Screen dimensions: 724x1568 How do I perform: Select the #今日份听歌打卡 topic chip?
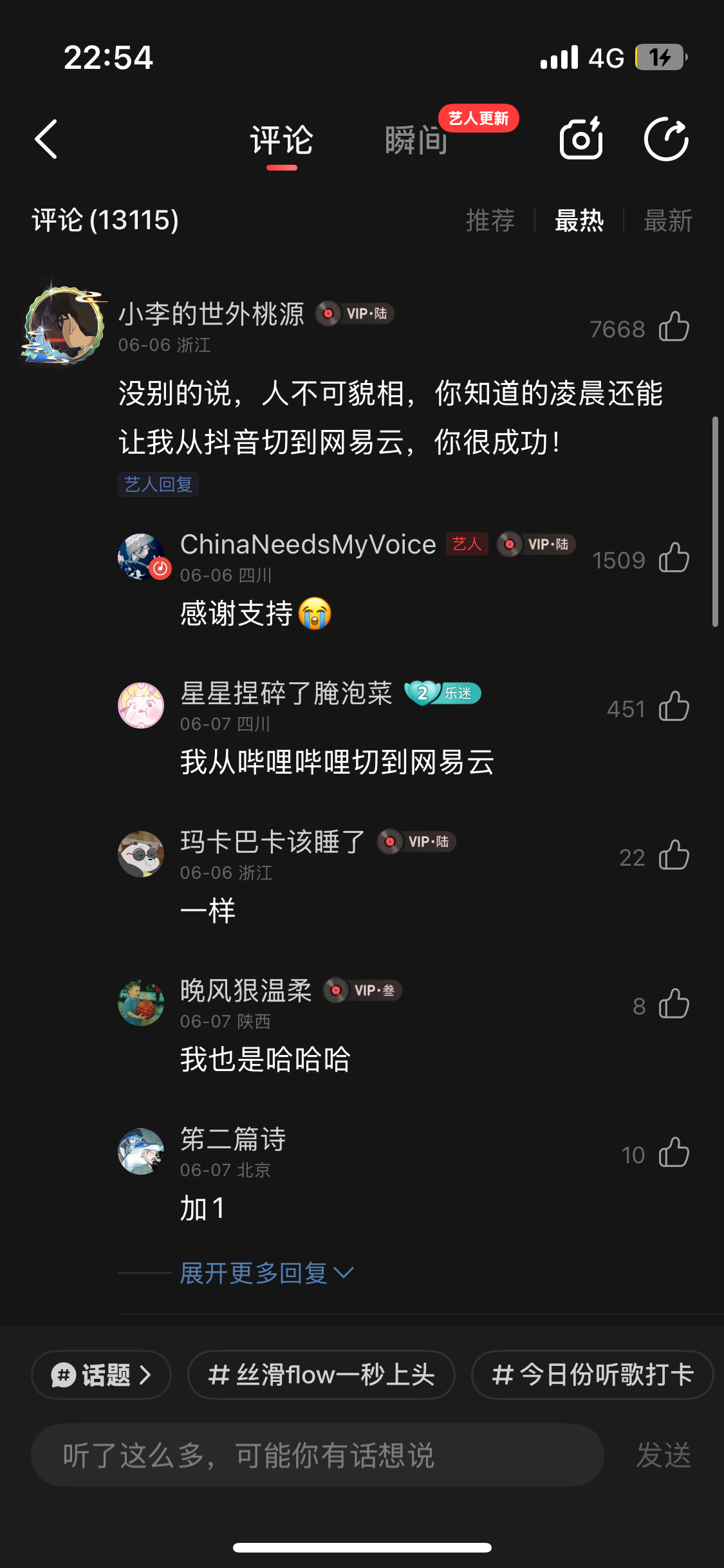point(593,1375)
